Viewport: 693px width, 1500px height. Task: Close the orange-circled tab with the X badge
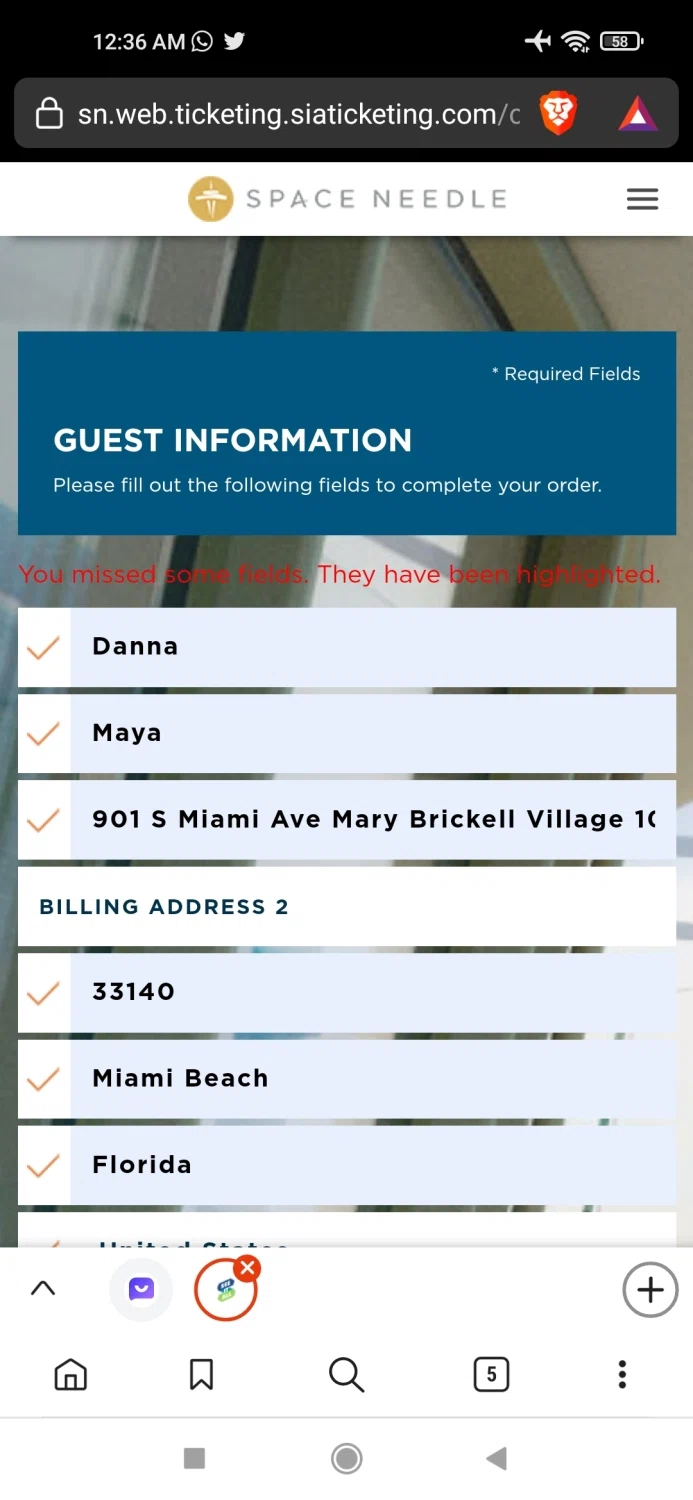(247, 1269)
